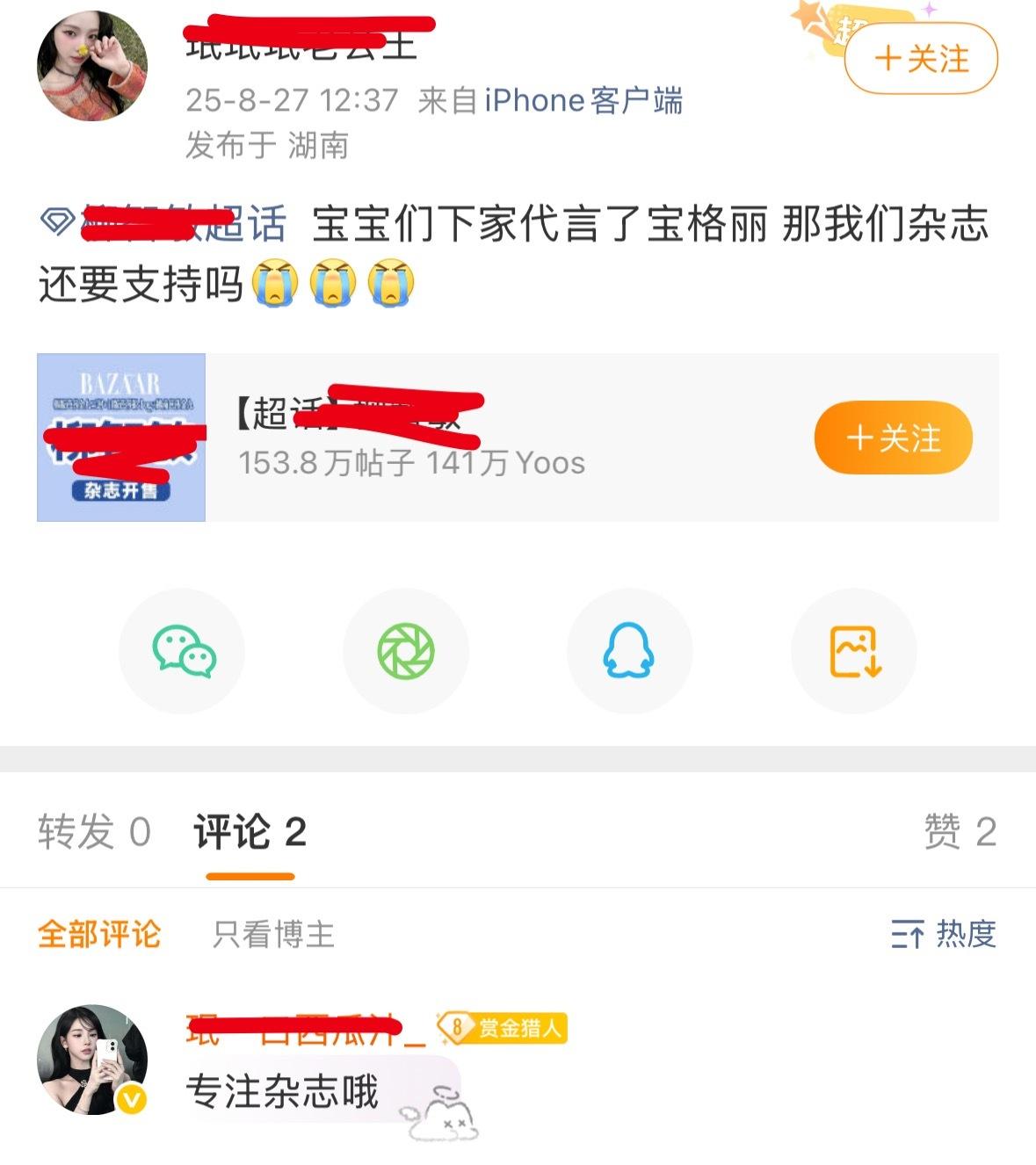Image resolution: width=1036 pixels, height=1165 pixels.
Task: Open the 专注杂志哦 comment
Action: coord(281,1092)
